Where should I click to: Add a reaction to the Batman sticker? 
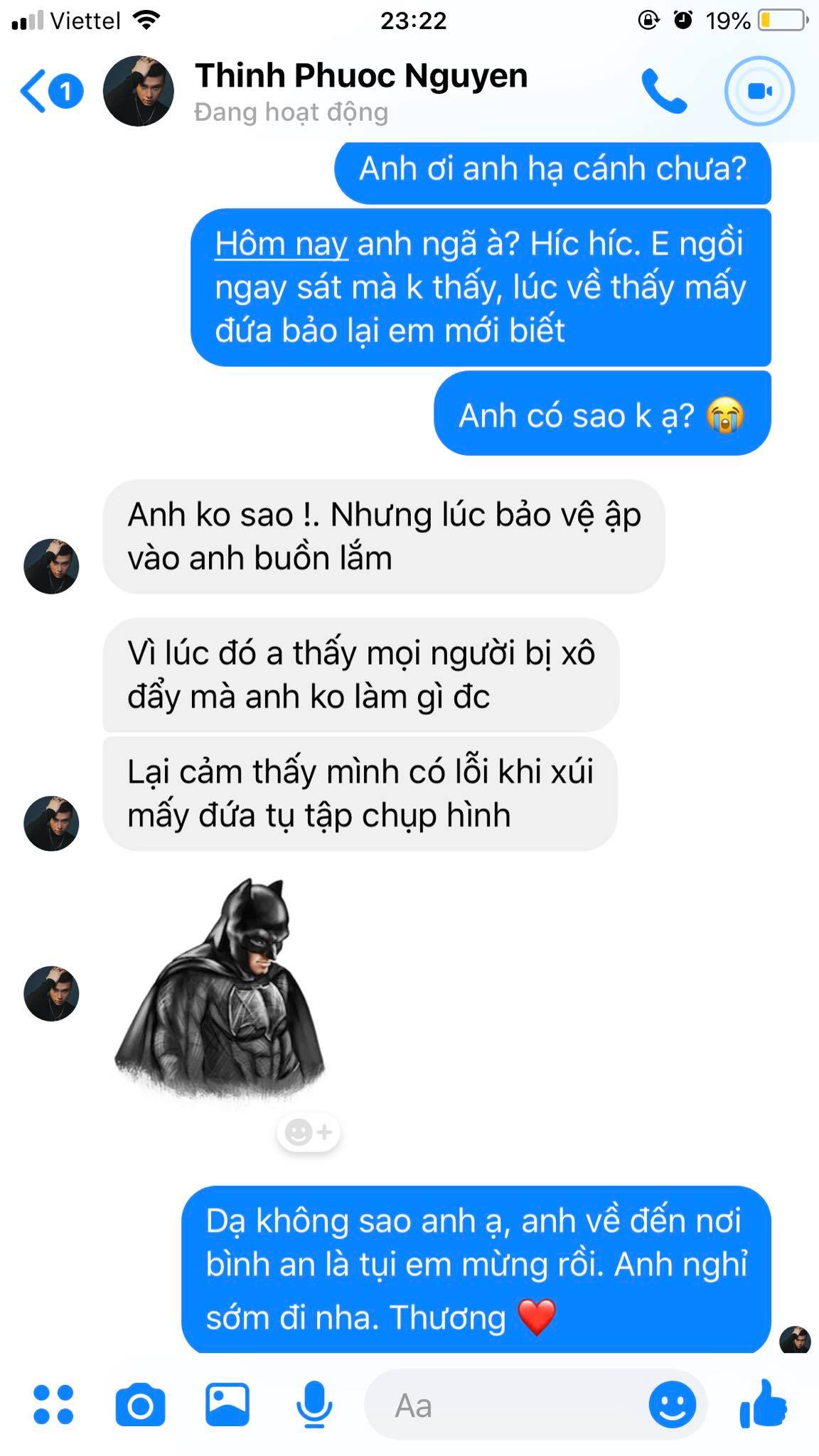click(x=309, y=1131)
